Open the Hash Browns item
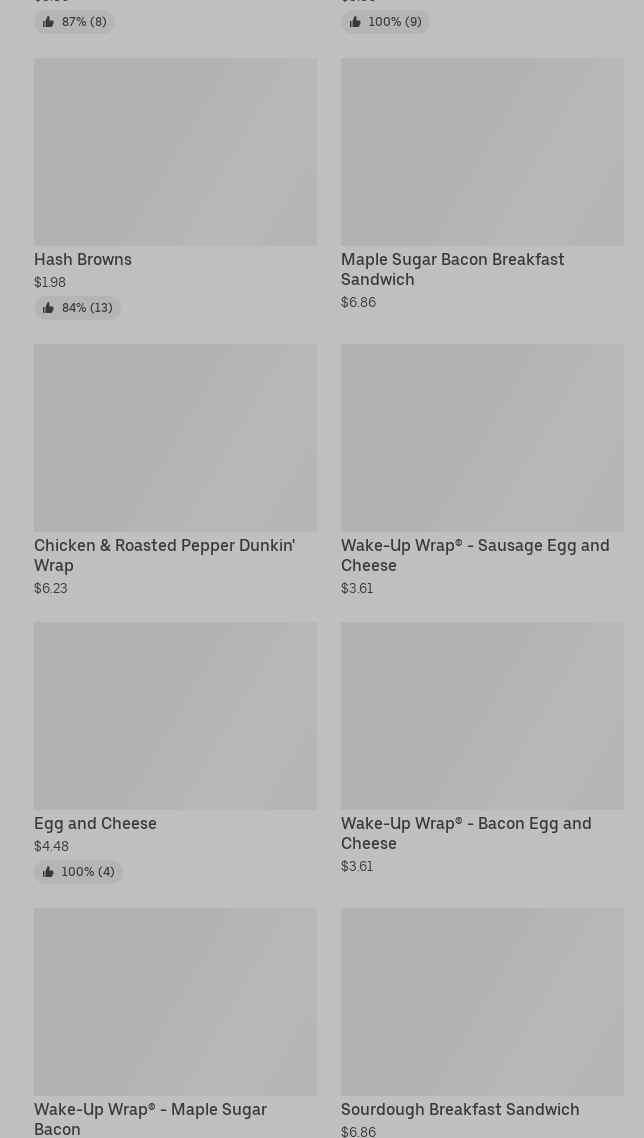The height and width of the screenshot is (1138, 644). [x=175, y=152]
